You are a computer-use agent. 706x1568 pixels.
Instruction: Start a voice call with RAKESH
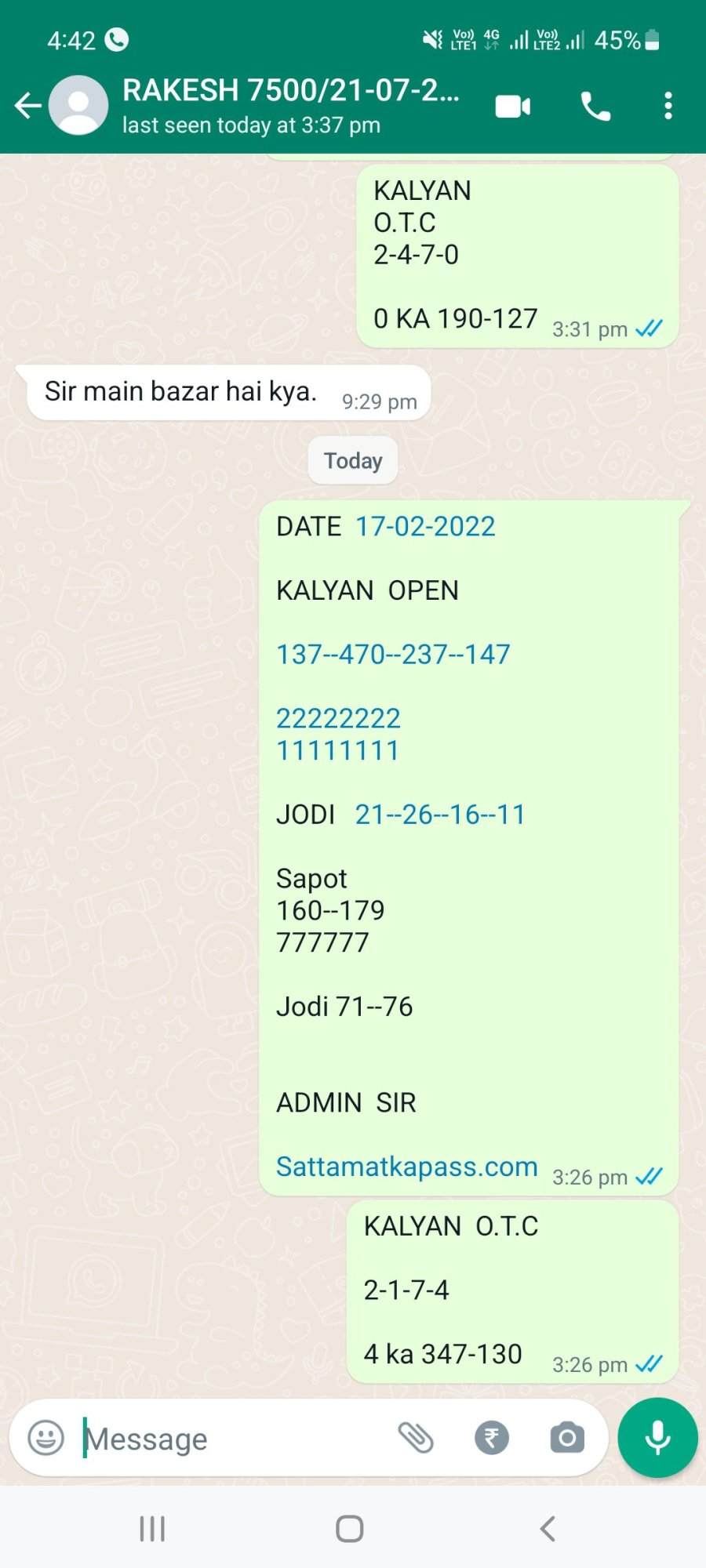click(x=595, y=106)
